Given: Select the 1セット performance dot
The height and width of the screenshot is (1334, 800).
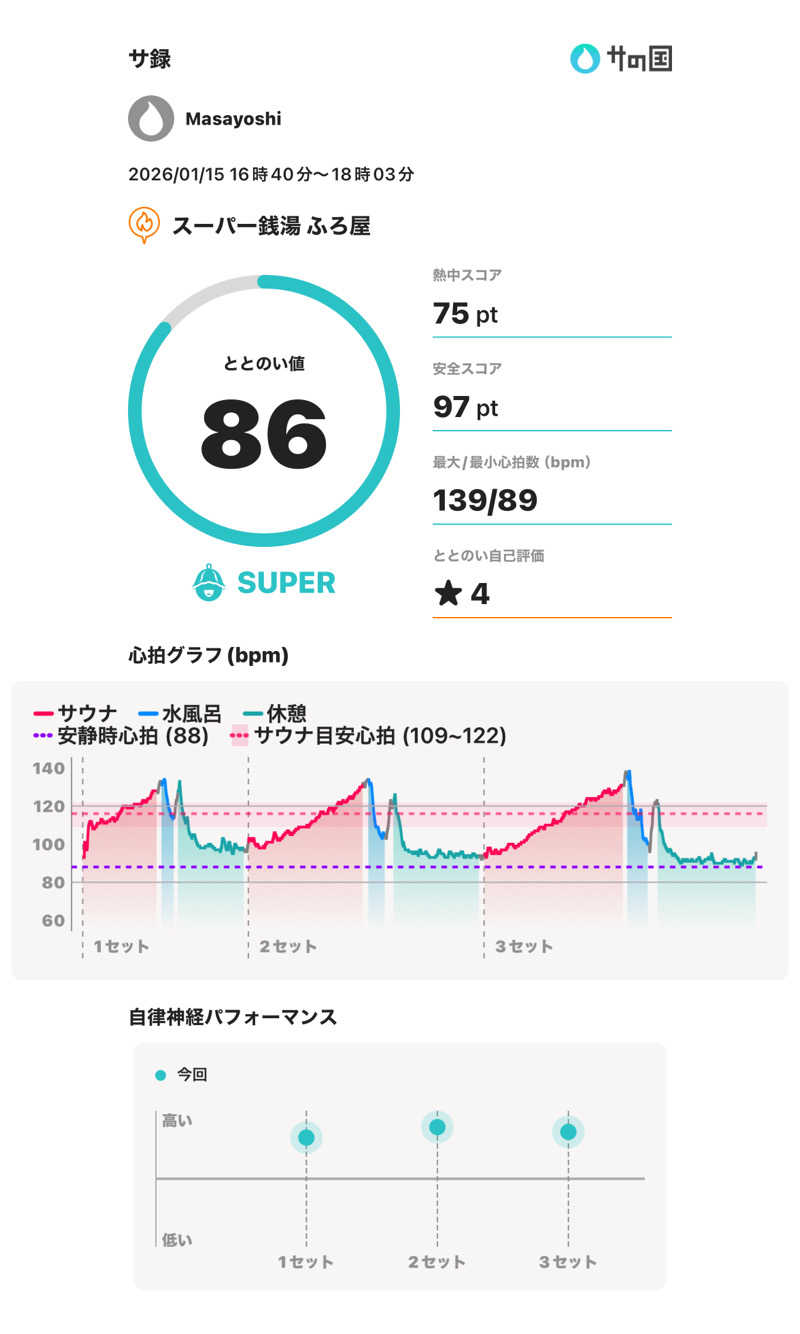Looking at the screenshot, I should point(305,1136).
